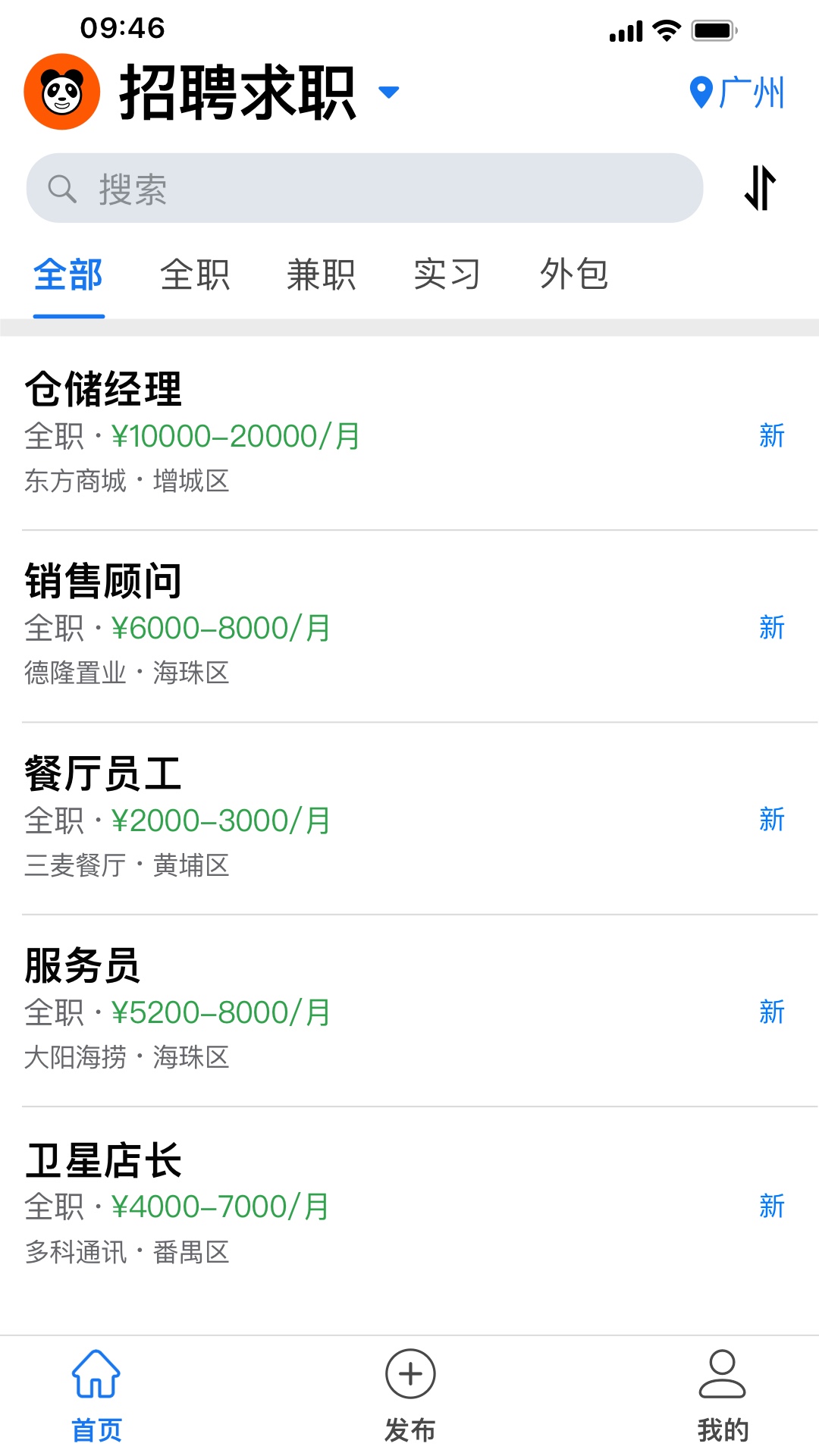Open the panda app logo icon
Image resolution: width=819 pixels, height=1456 pixels.
click(61, 93)
